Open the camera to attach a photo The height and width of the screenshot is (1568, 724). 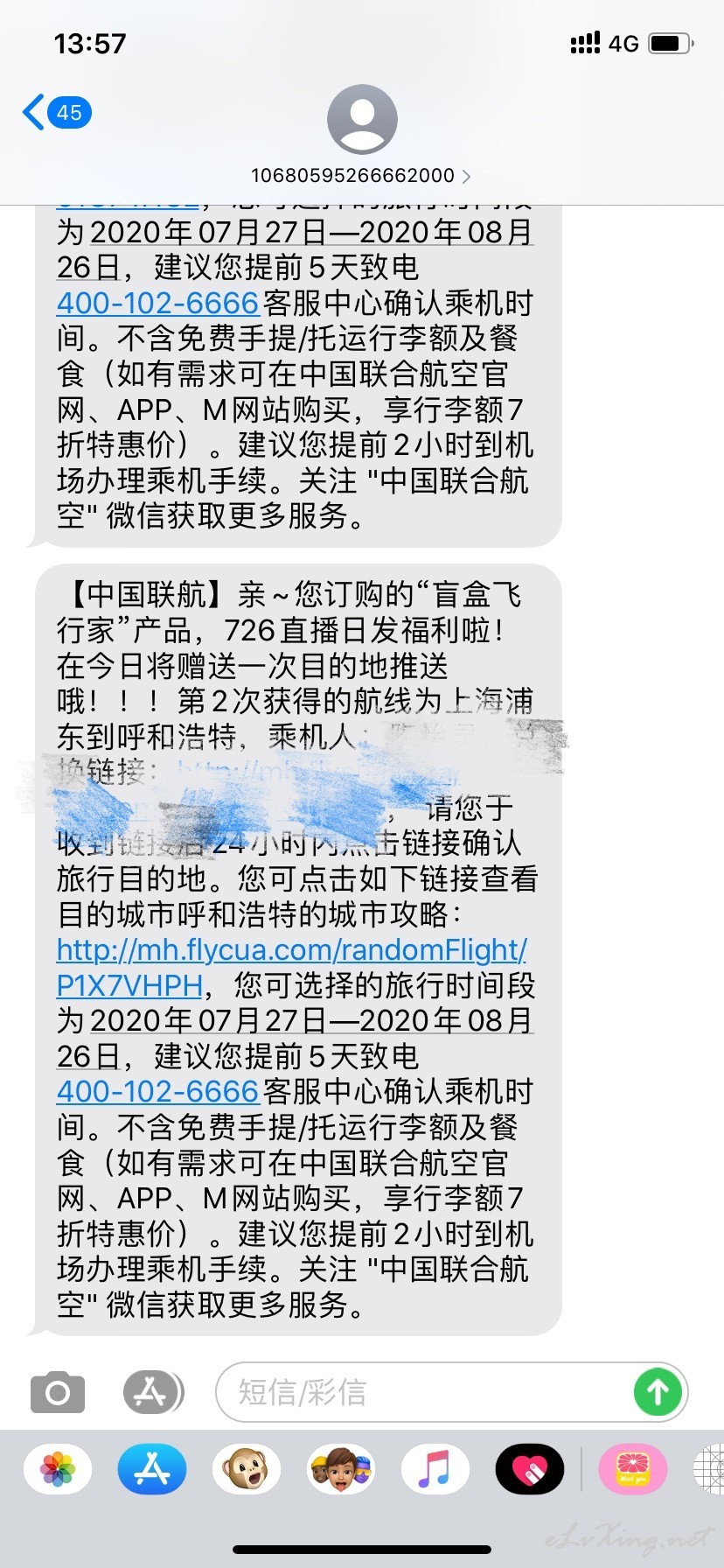pos(58,1392)
